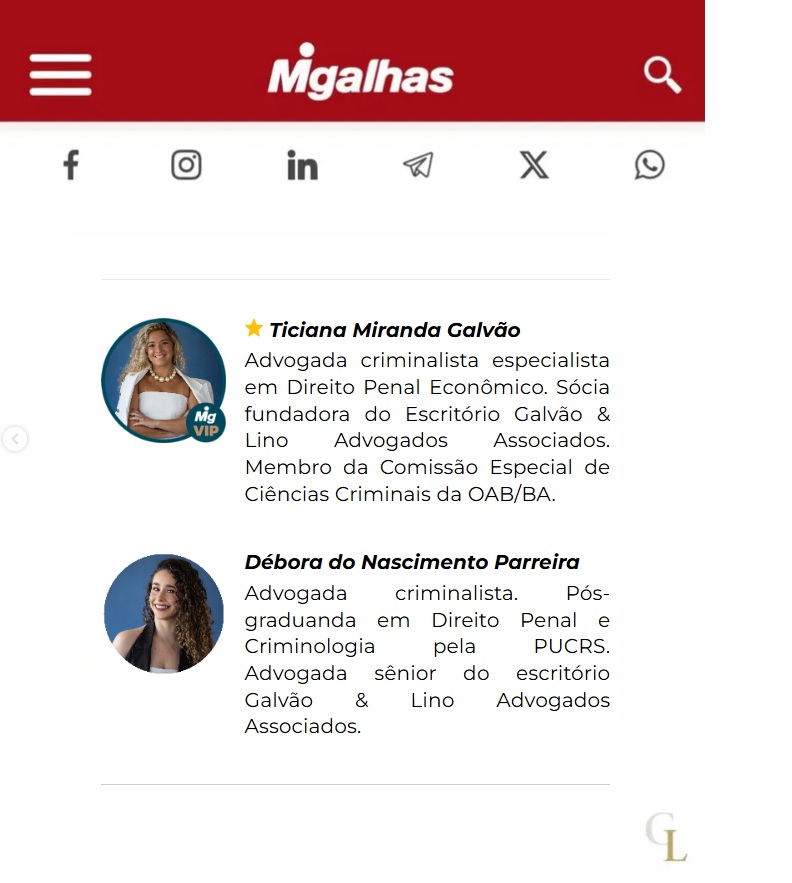Share via the Facebook icon
The image size is (792, 883).
(x=71, y=165)
